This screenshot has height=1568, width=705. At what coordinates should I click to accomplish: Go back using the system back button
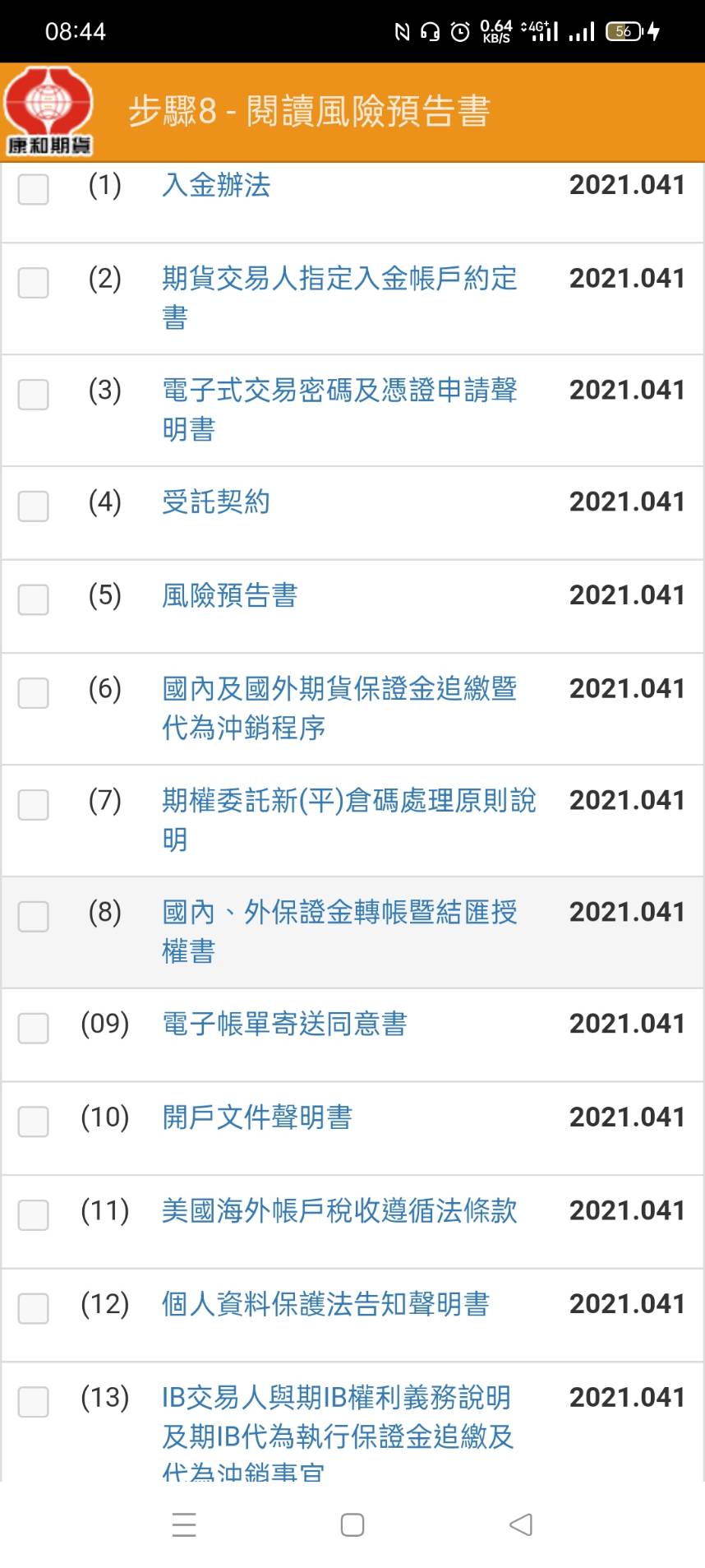[x=521, y=1524]
